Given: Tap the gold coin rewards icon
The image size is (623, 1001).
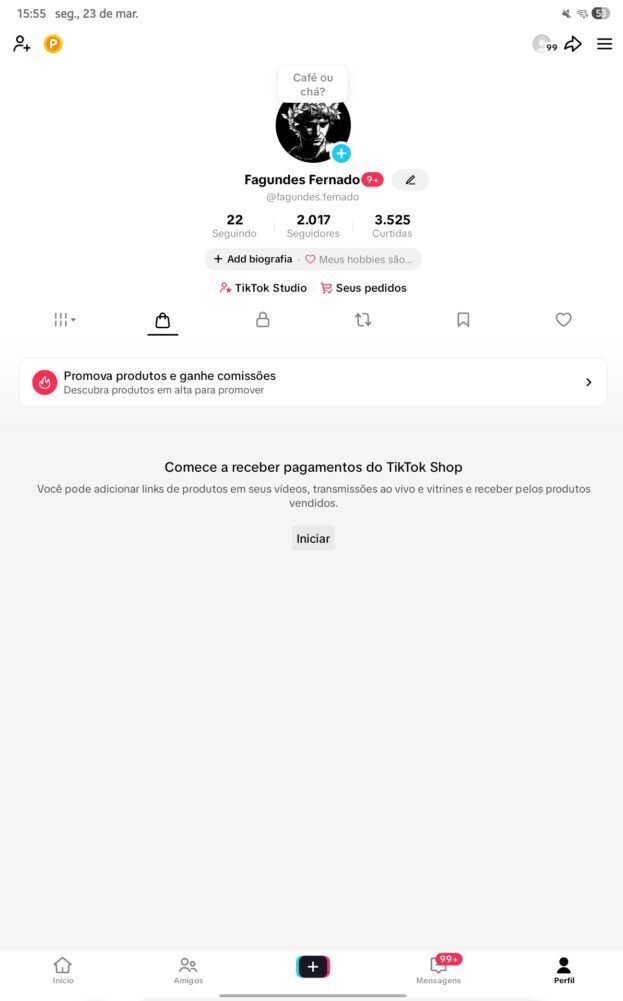Looking at the screenshot, I should (53, 44).
